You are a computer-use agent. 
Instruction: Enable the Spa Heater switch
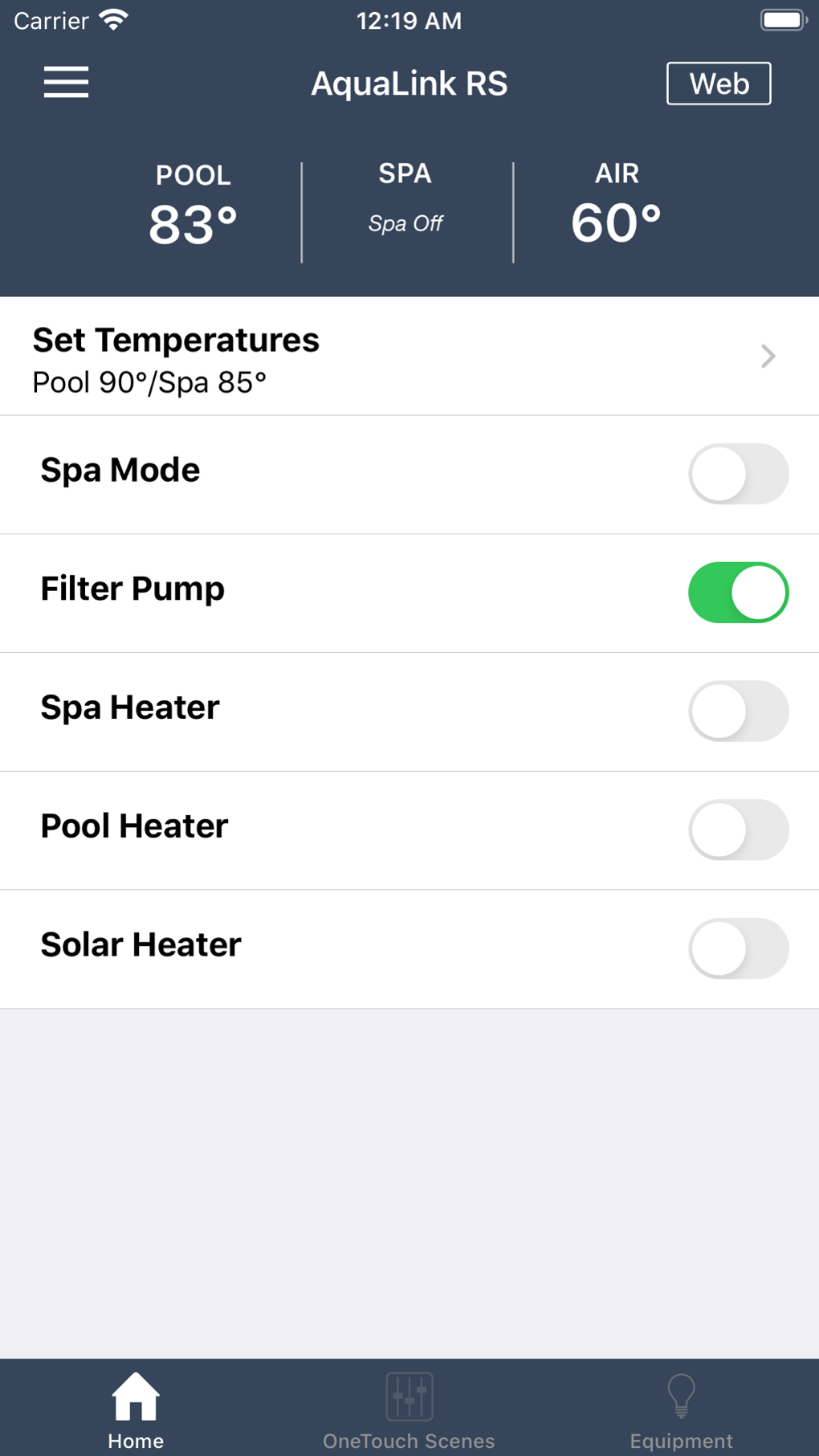point(737,712)
